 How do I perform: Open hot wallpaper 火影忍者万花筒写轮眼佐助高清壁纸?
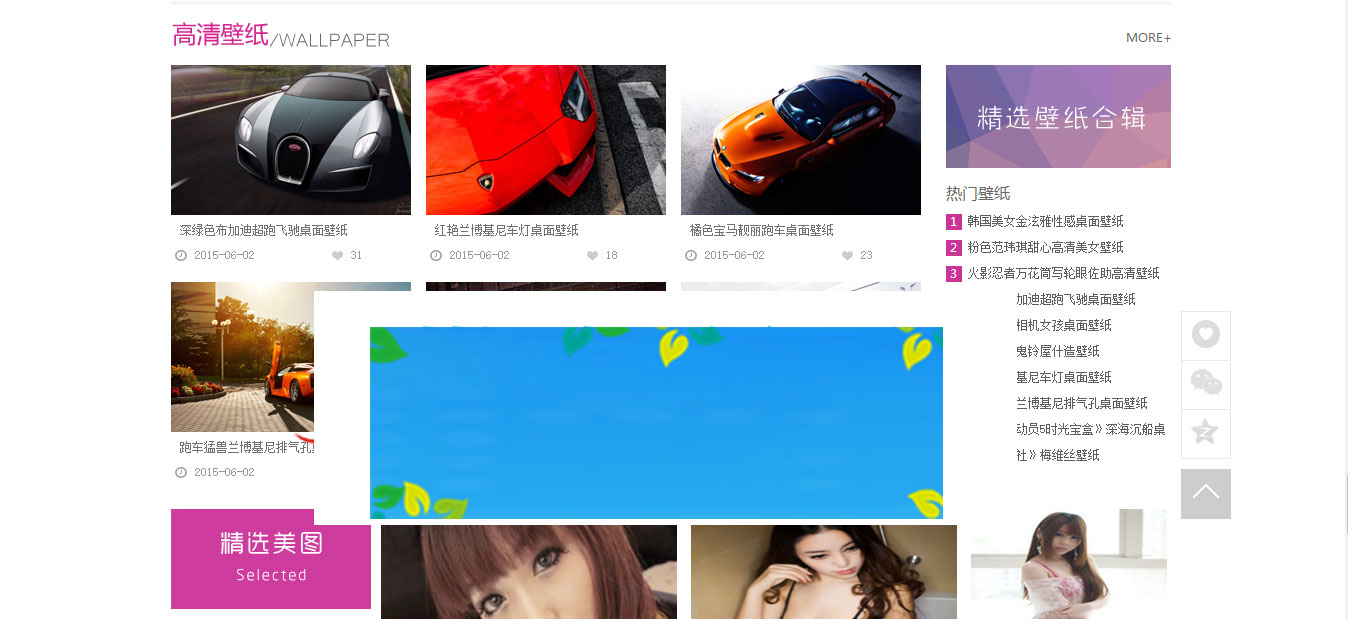click(x=1063, y=273)
